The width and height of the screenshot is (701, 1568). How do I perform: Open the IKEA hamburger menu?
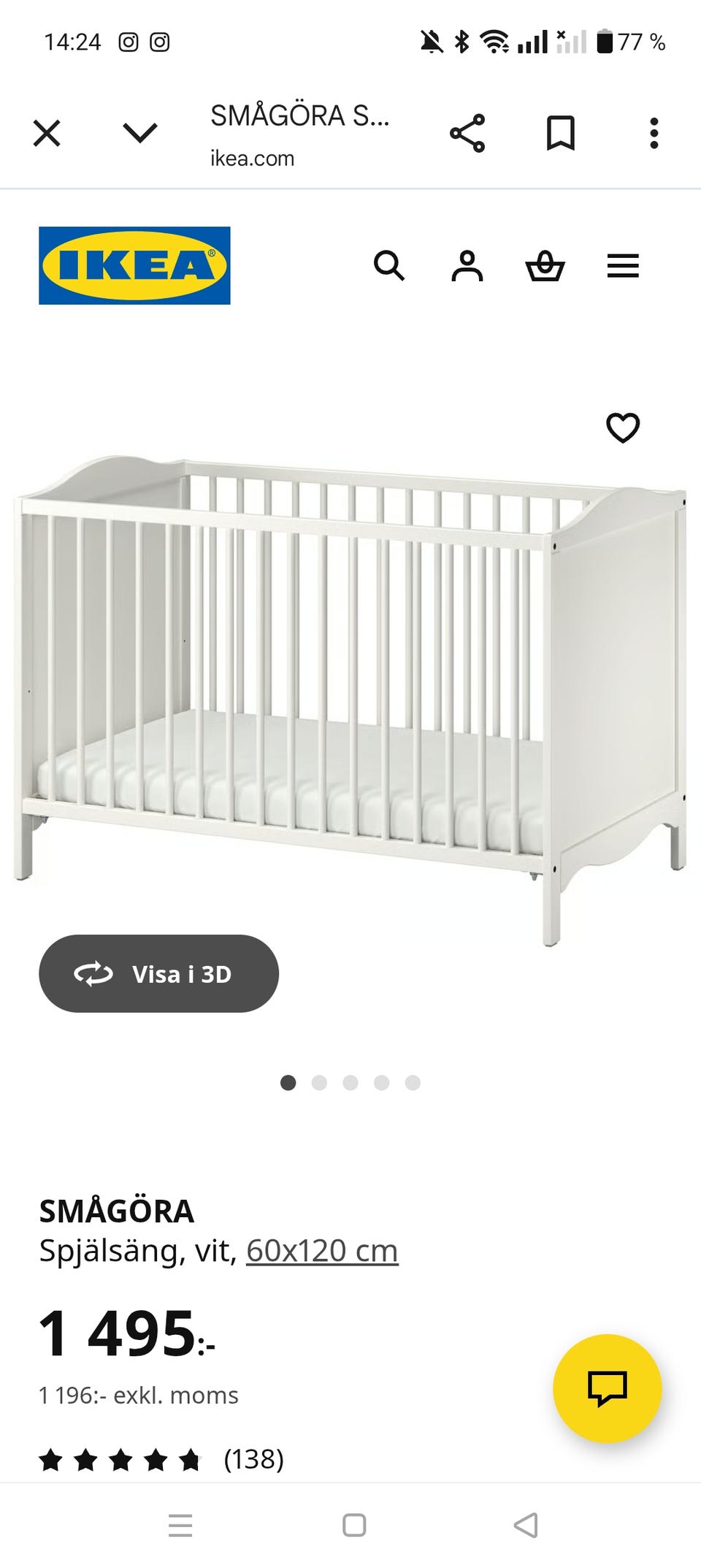[x=623, y=266]
